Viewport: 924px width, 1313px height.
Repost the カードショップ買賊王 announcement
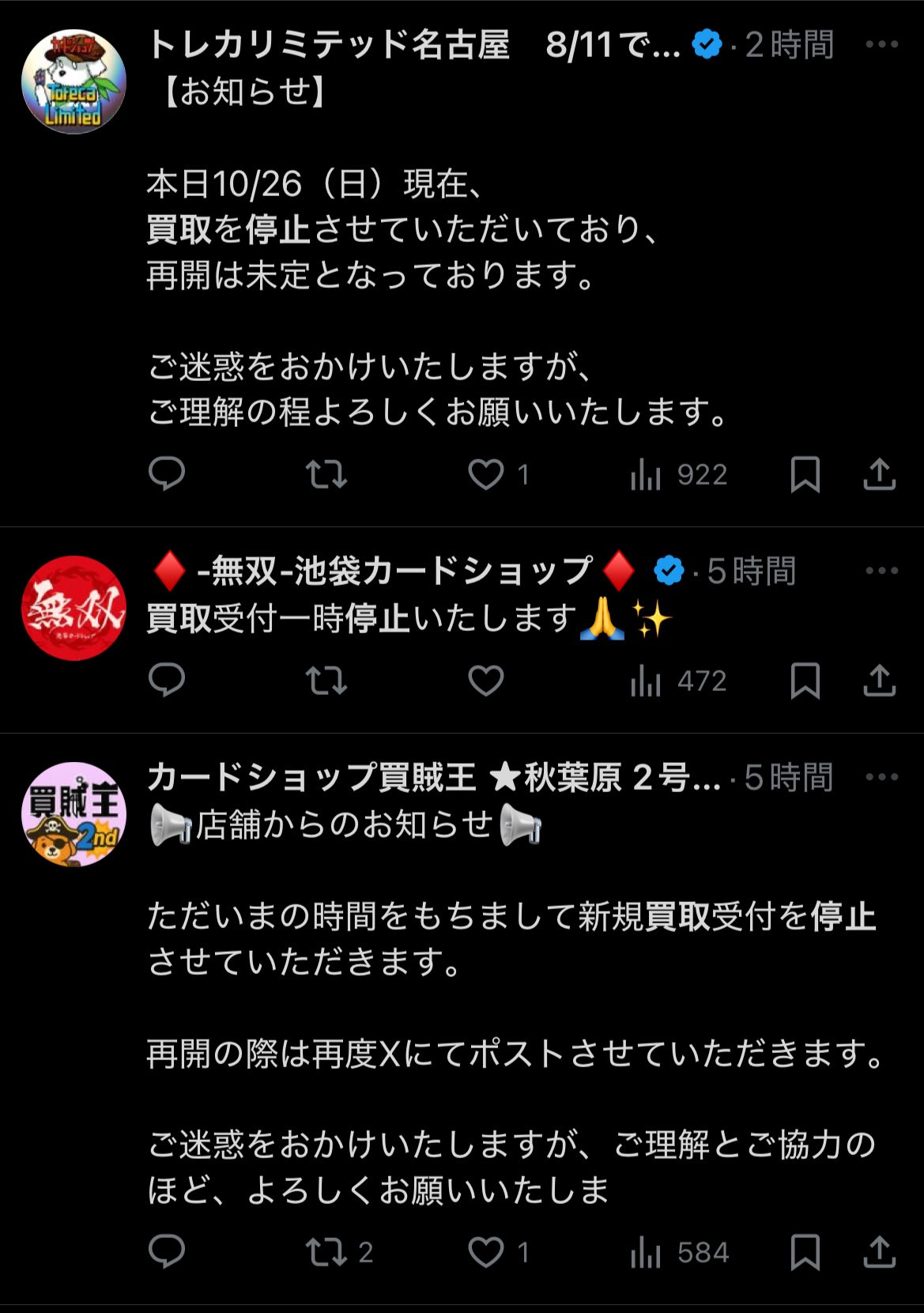pyautogui.click(x=326, y=1252)
